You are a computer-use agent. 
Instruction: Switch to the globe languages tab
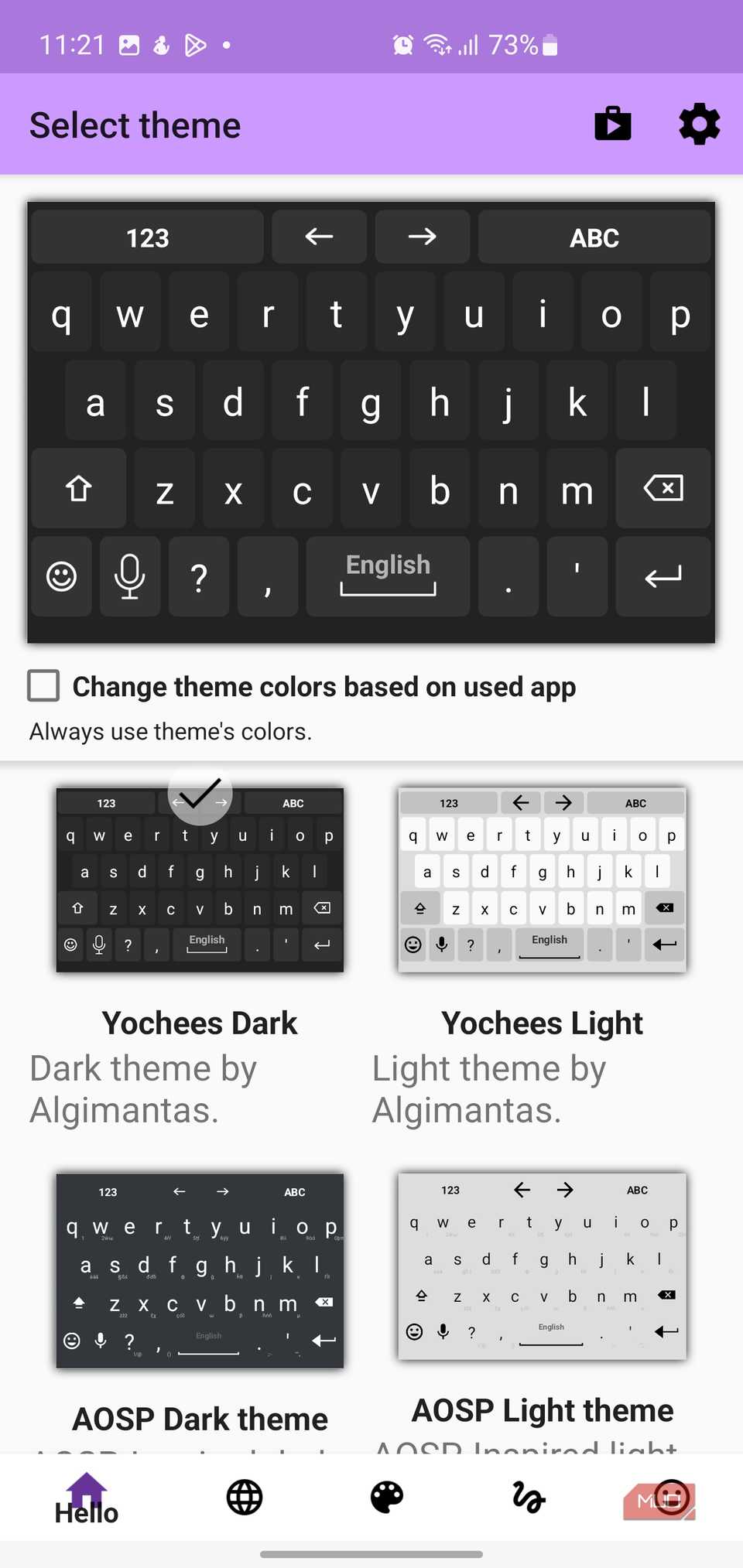coord(245,1497)
